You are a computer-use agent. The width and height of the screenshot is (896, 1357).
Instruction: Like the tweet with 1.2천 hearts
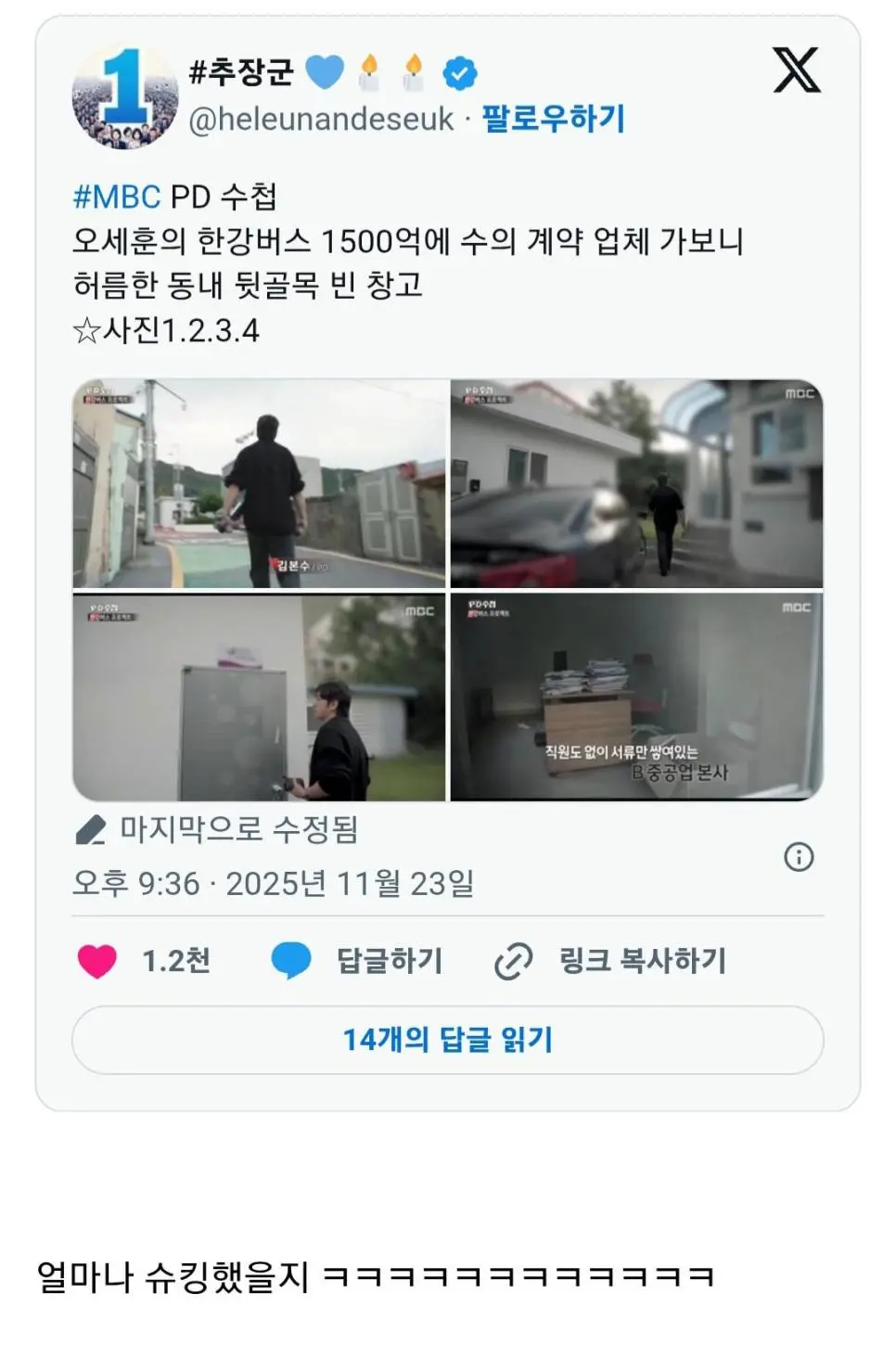click(x=97, y=961)
